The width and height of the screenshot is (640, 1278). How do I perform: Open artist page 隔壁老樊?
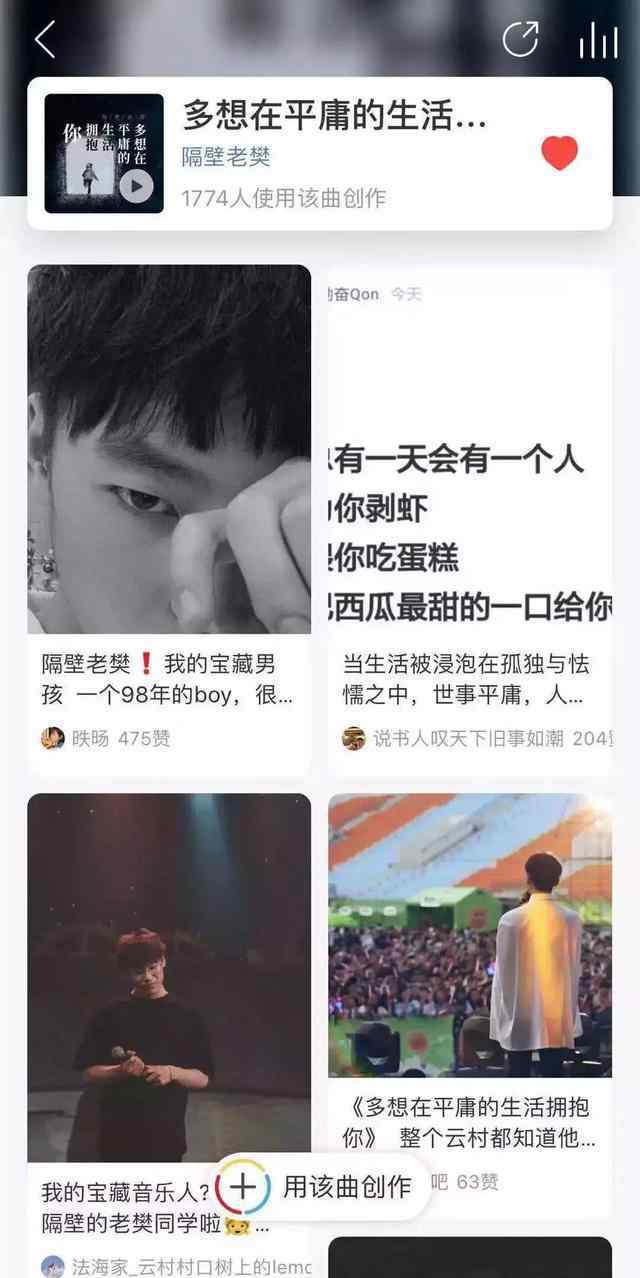tap(226, 157)
